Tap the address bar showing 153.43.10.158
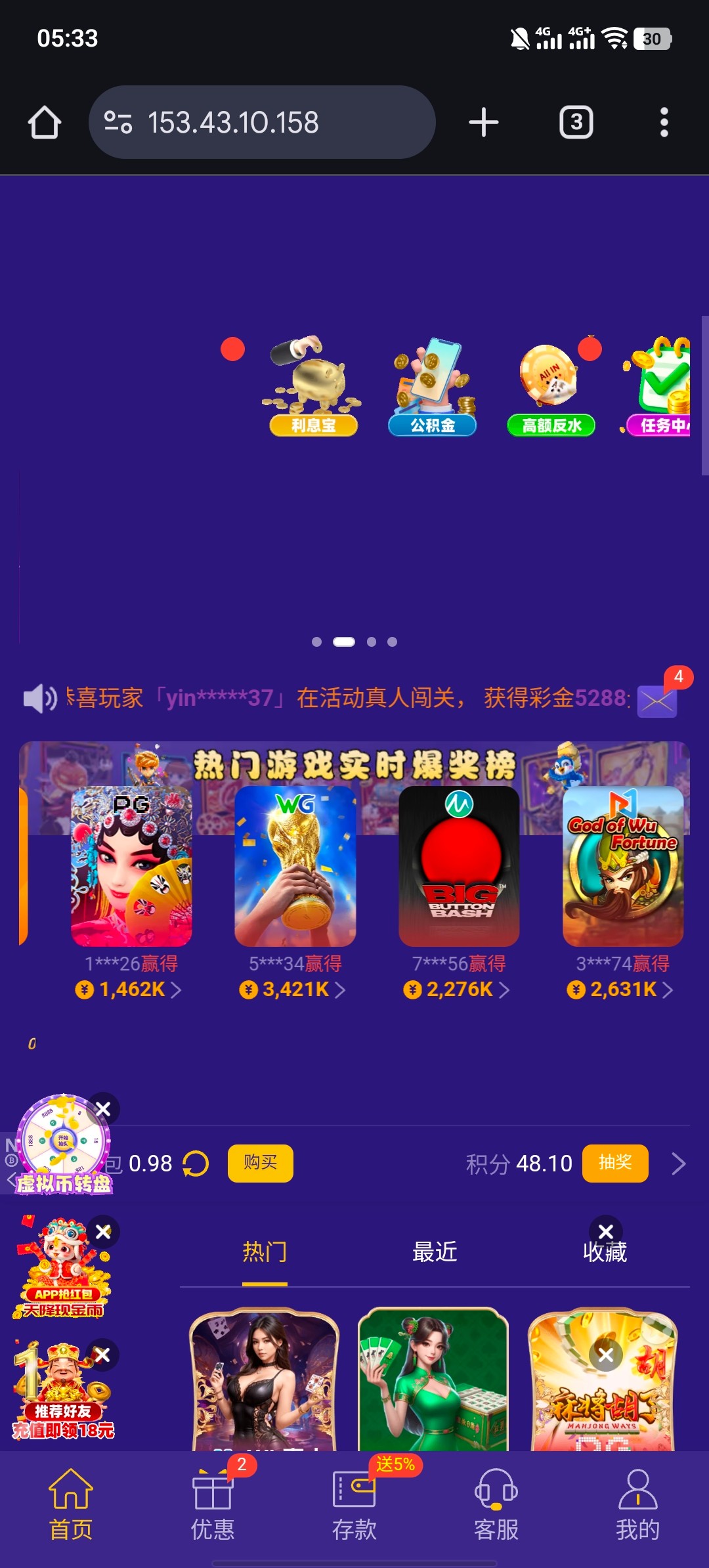 point(263,123)
